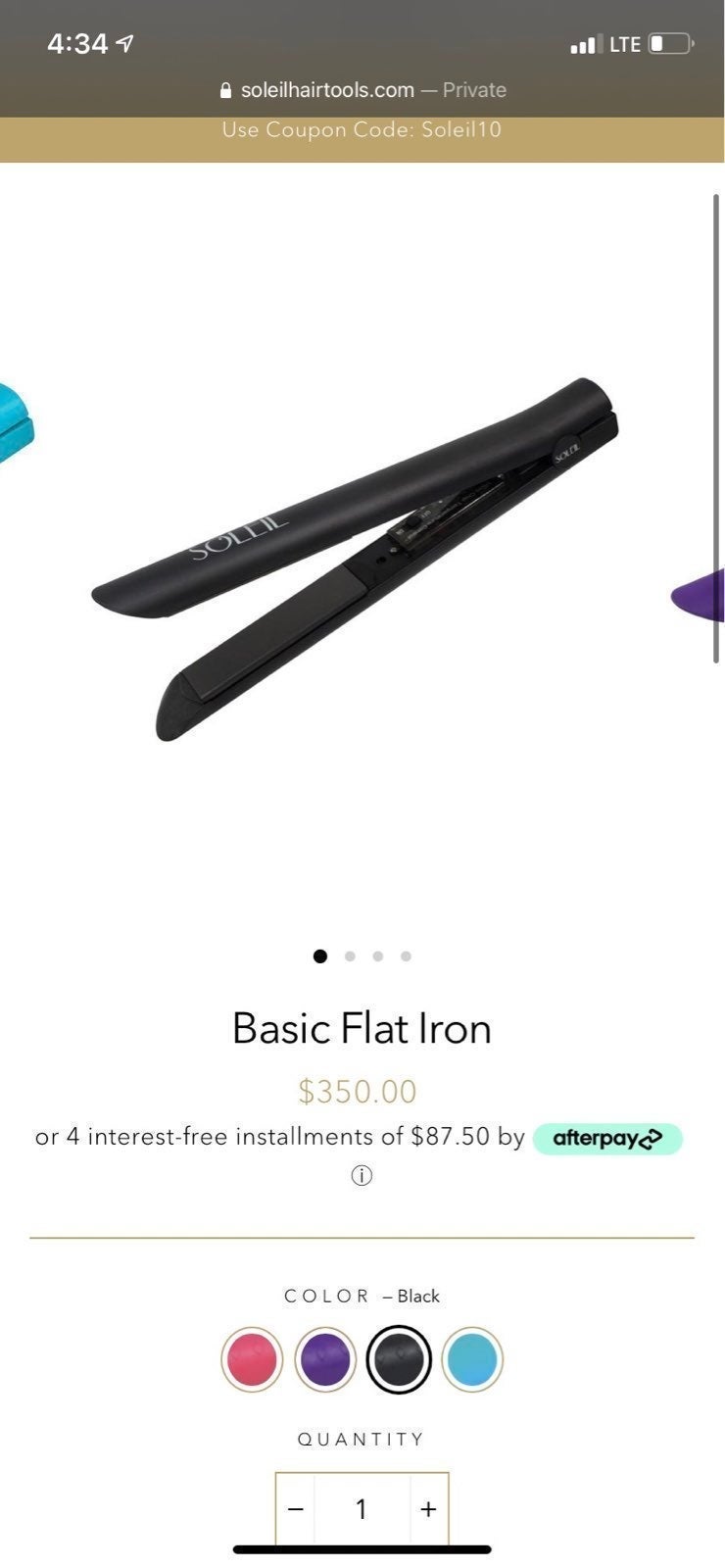This screenshot has width=725, height=1568.
Task: Choose the purple color swatch
Action: coord(325,1359)
